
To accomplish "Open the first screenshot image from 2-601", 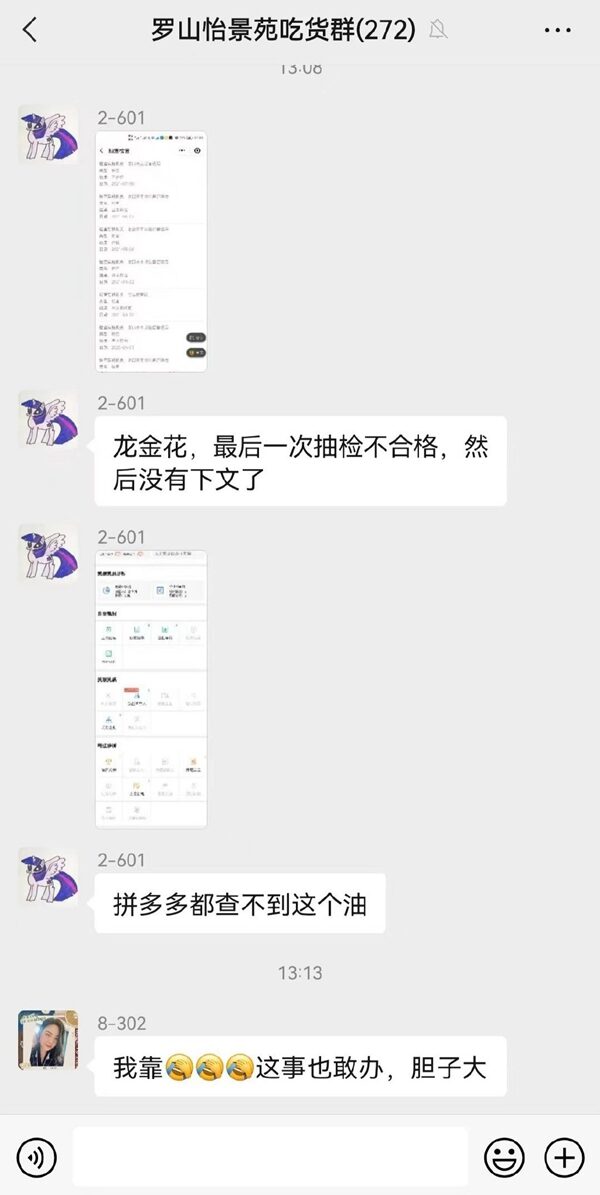I will click(x=151, y=252).
